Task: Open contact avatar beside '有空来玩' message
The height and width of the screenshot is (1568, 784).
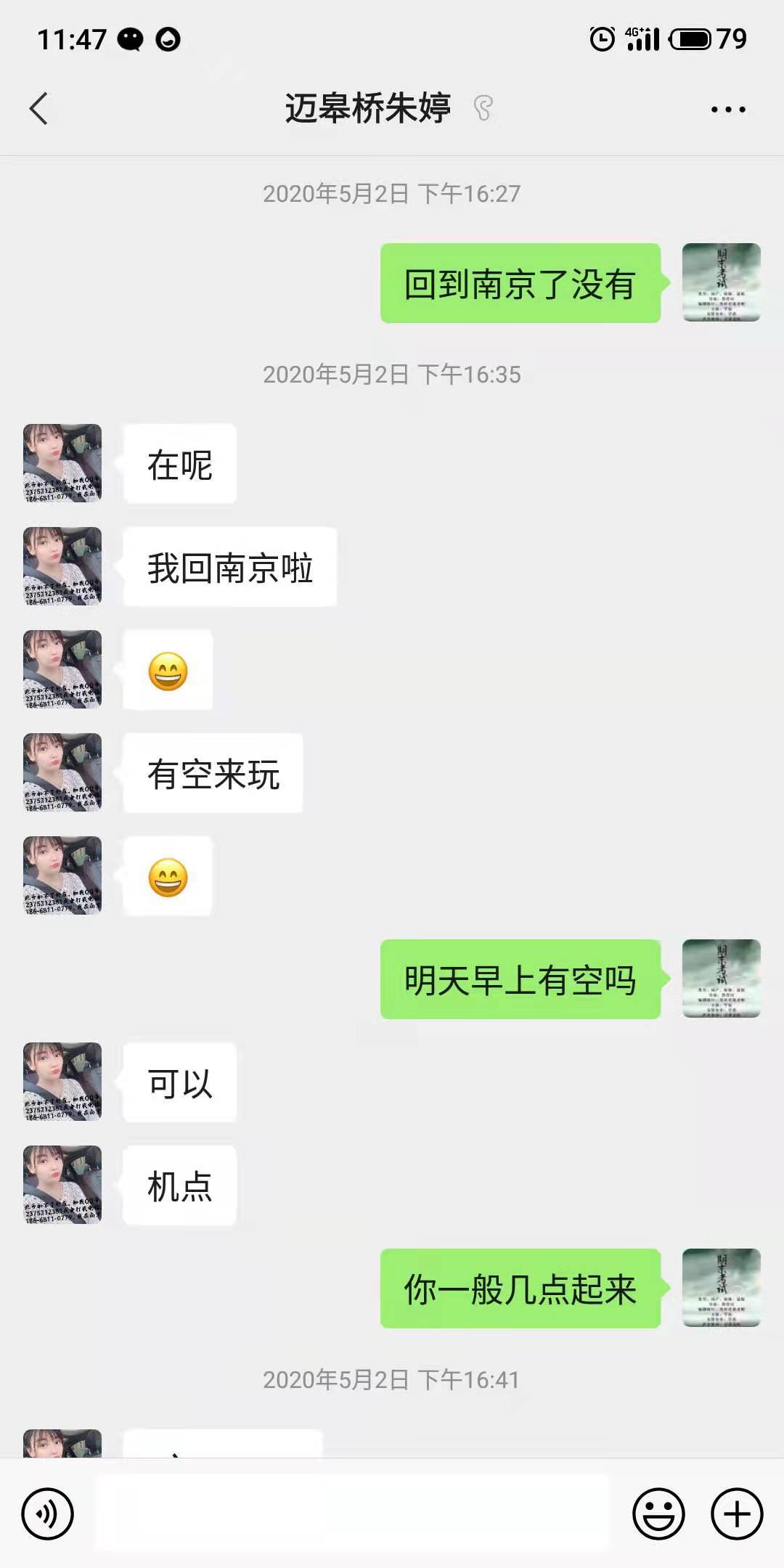Action: tap(62, 772)
